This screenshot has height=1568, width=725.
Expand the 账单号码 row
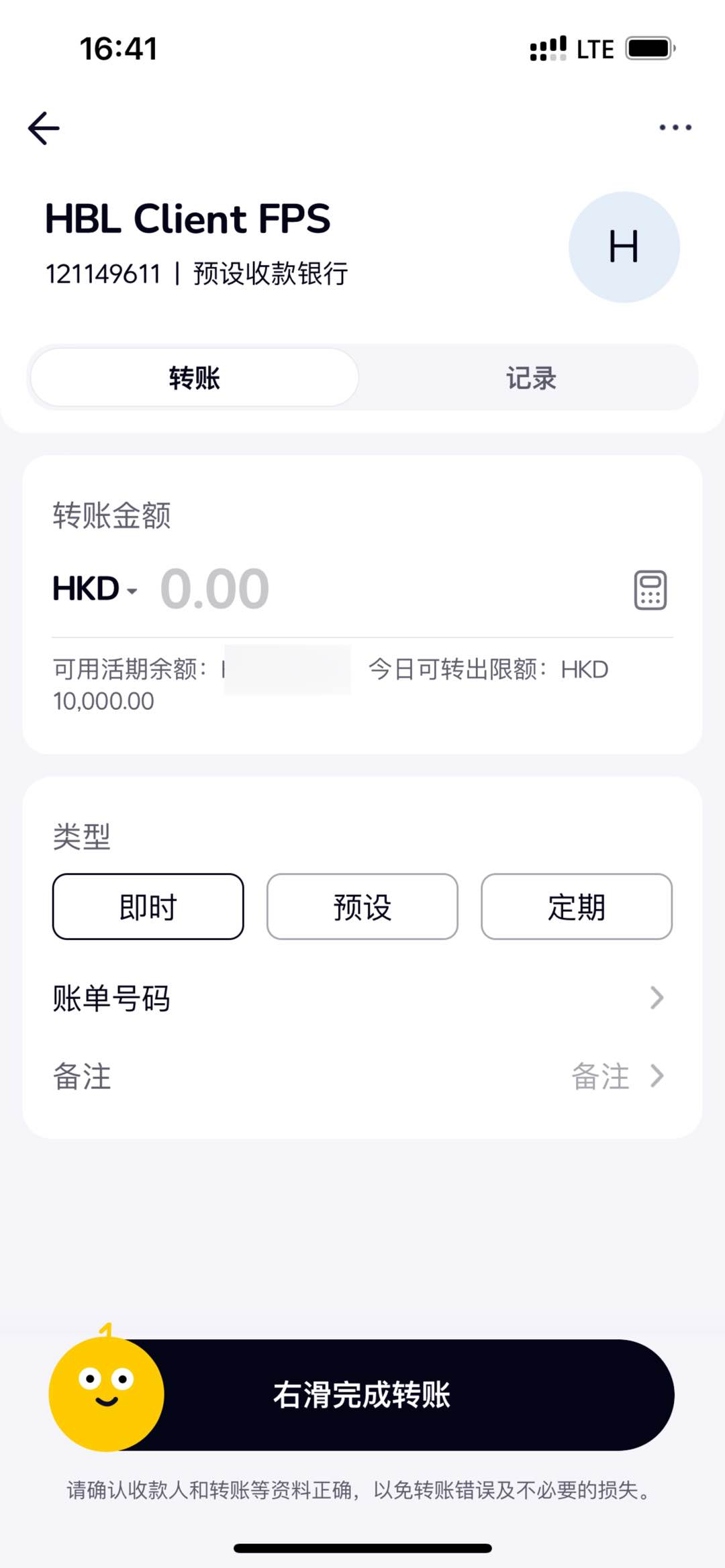pyautogui.click(x=362, y=999)
